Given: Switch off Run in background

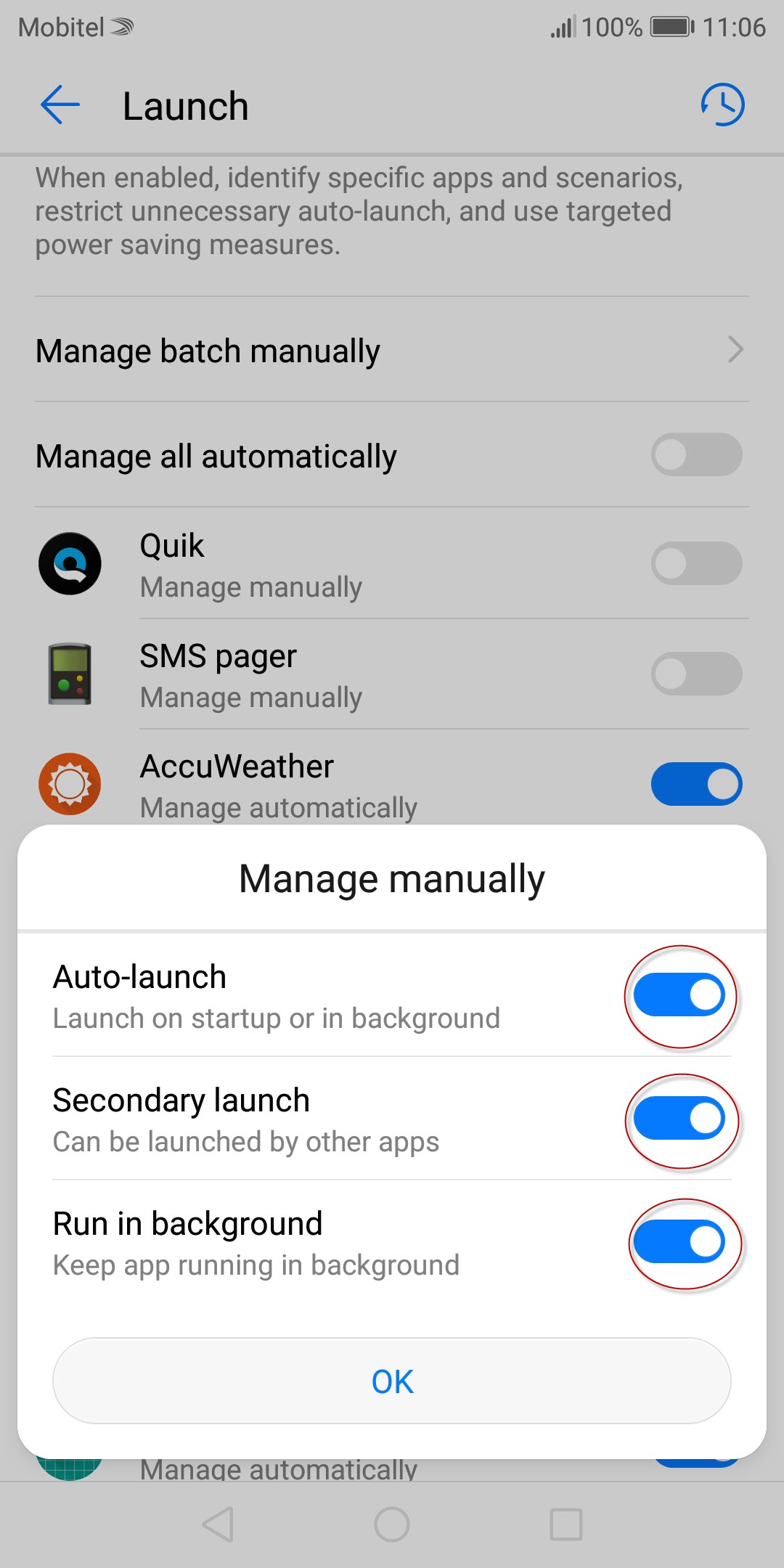Looking at the screenshot, I should (679, 1241).
